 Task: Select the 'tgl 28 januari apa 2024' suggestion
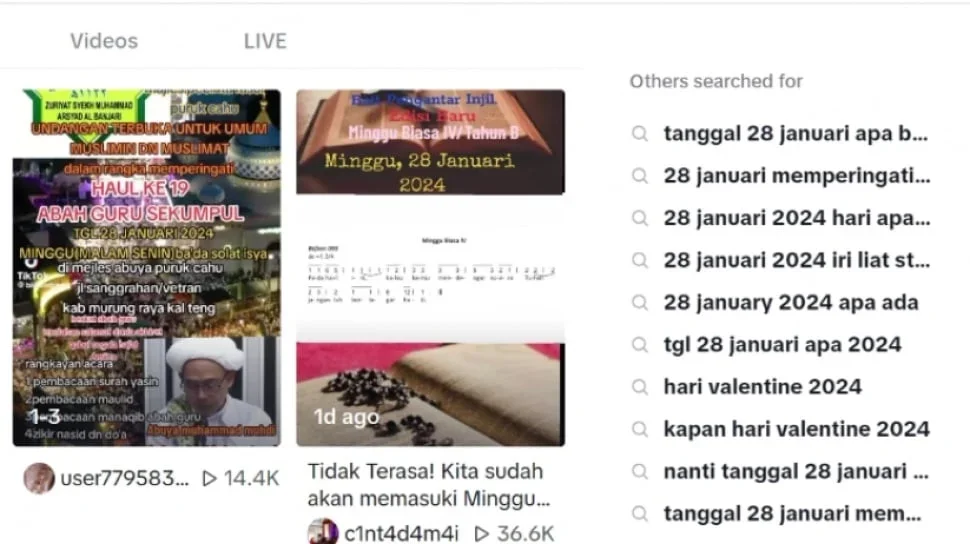pyautogui.click(x=781, y=344)
